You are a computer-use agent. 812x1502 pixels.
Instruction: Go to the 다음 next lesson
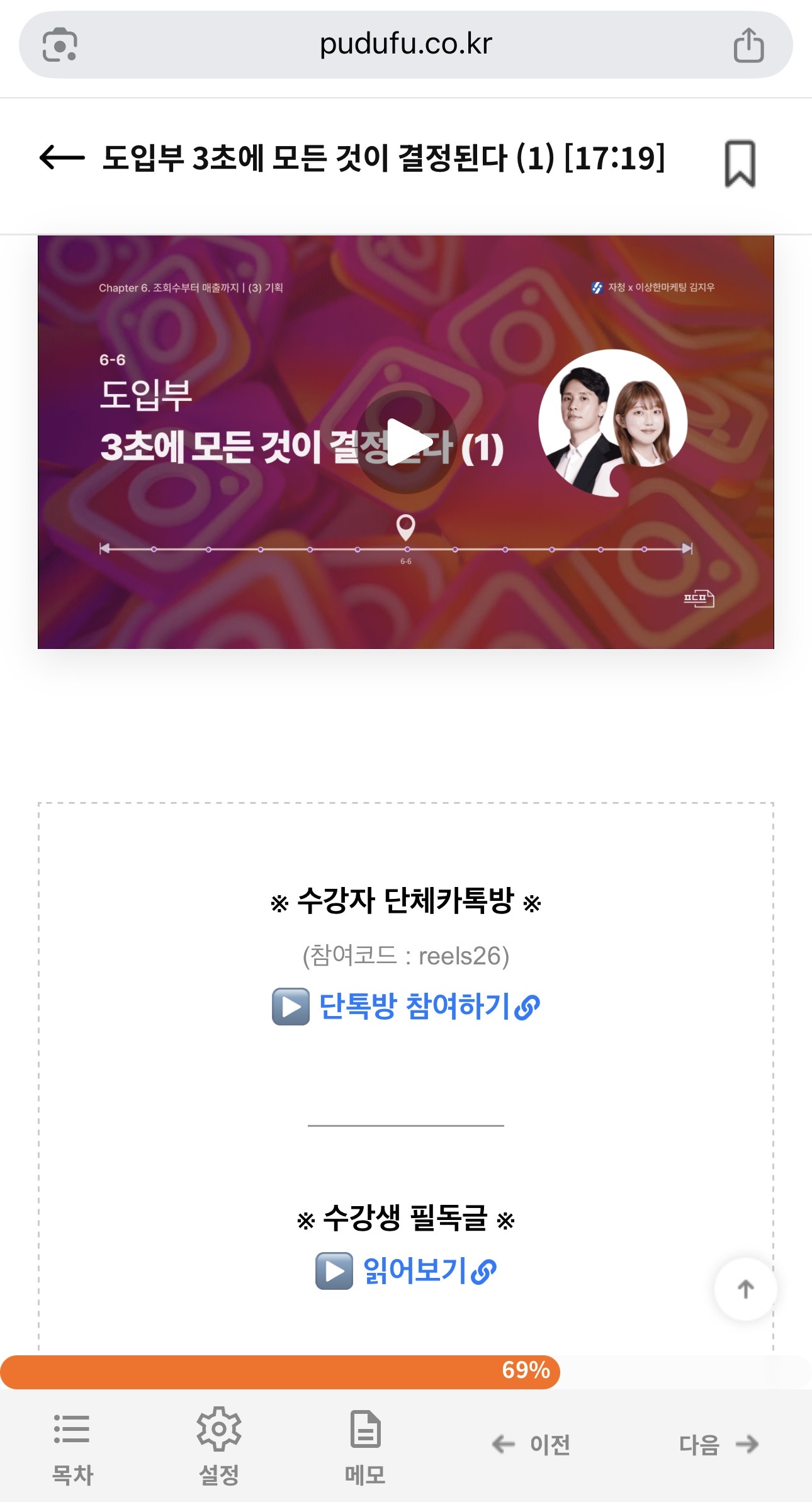coord(718,1444)
